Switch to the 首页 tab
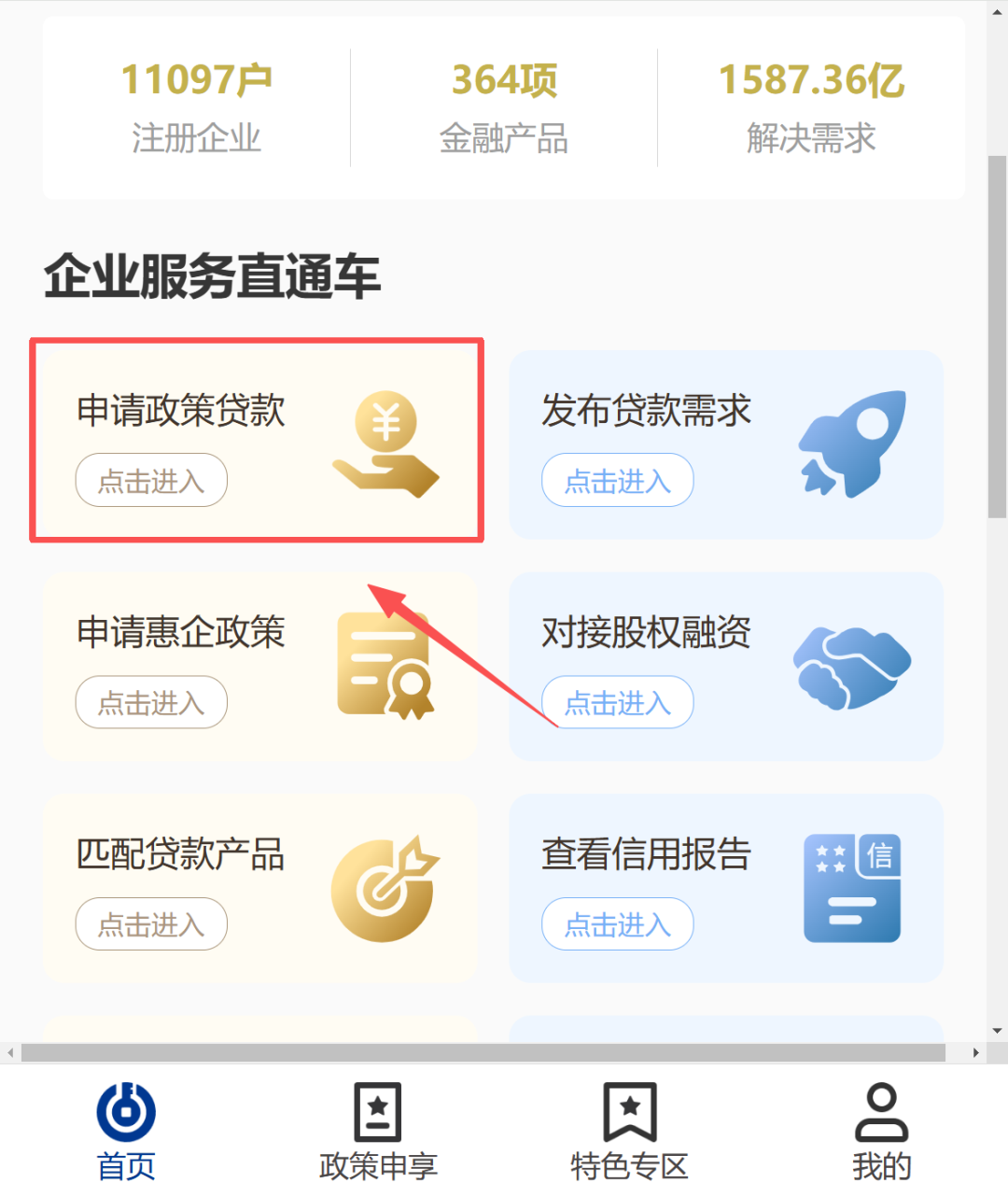The image size is (1008, 1197). click(x=126, y=1131)
